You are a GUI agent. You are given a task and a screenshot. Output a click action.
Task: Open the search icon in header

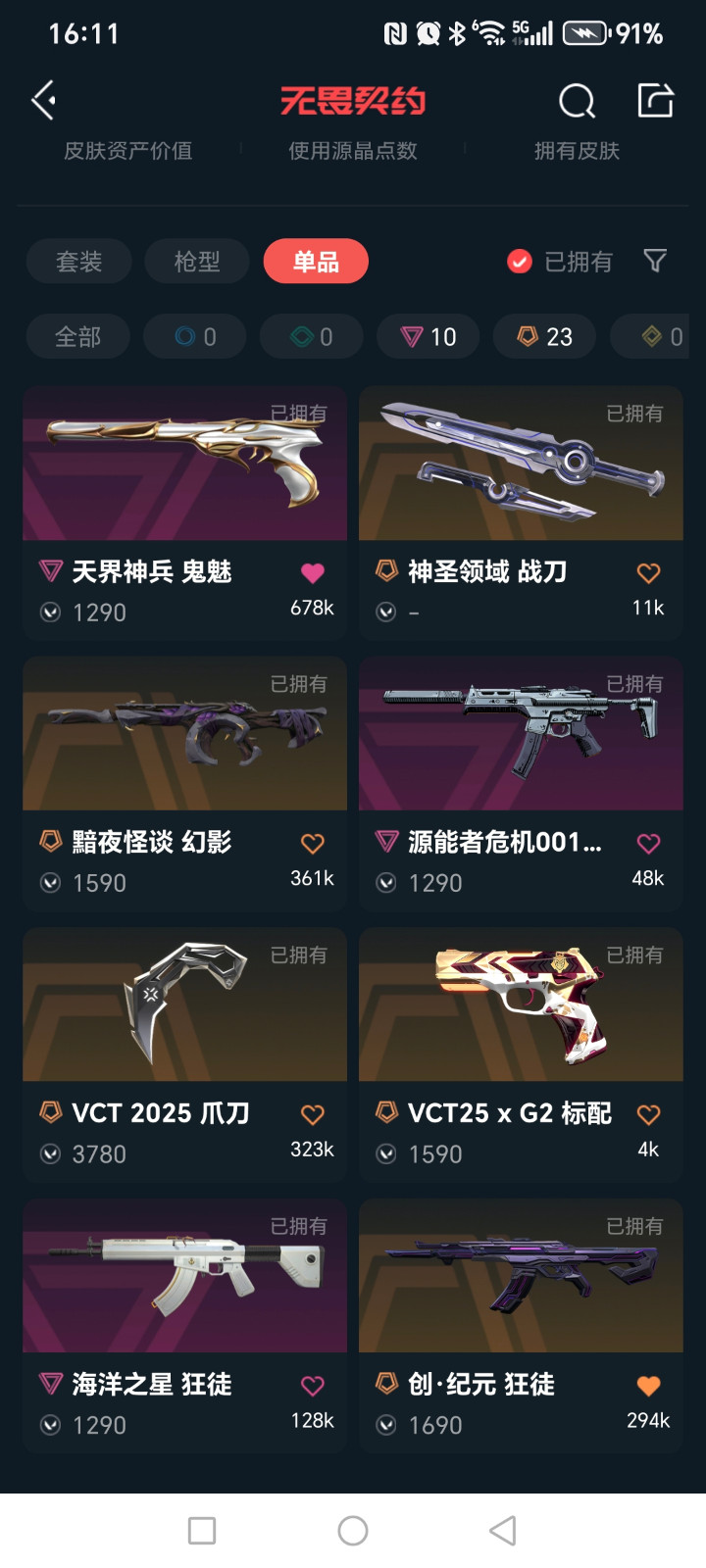tap(577, 100)
